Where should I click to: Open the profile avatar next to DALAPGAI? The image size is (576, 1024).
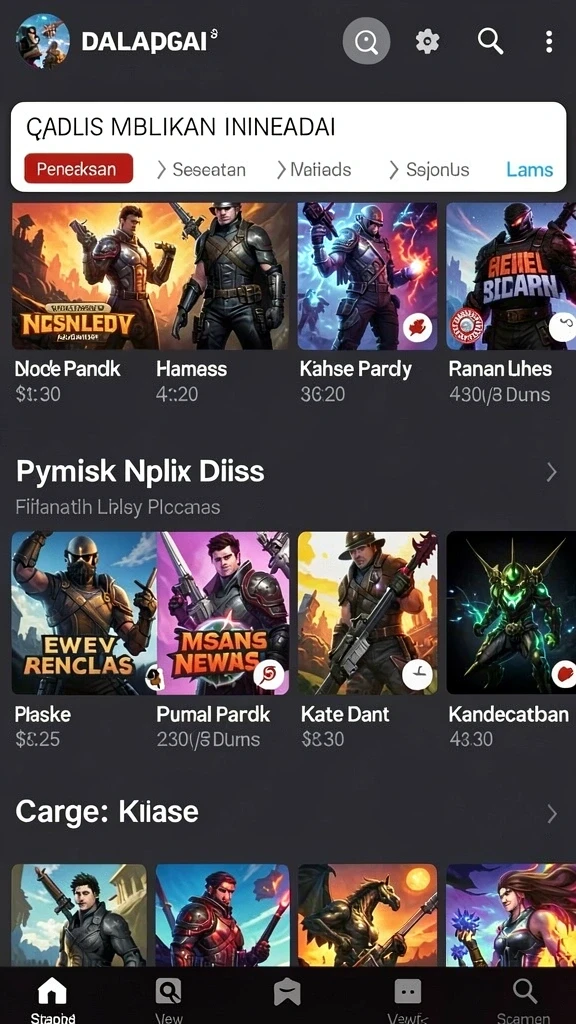[42, 42]
